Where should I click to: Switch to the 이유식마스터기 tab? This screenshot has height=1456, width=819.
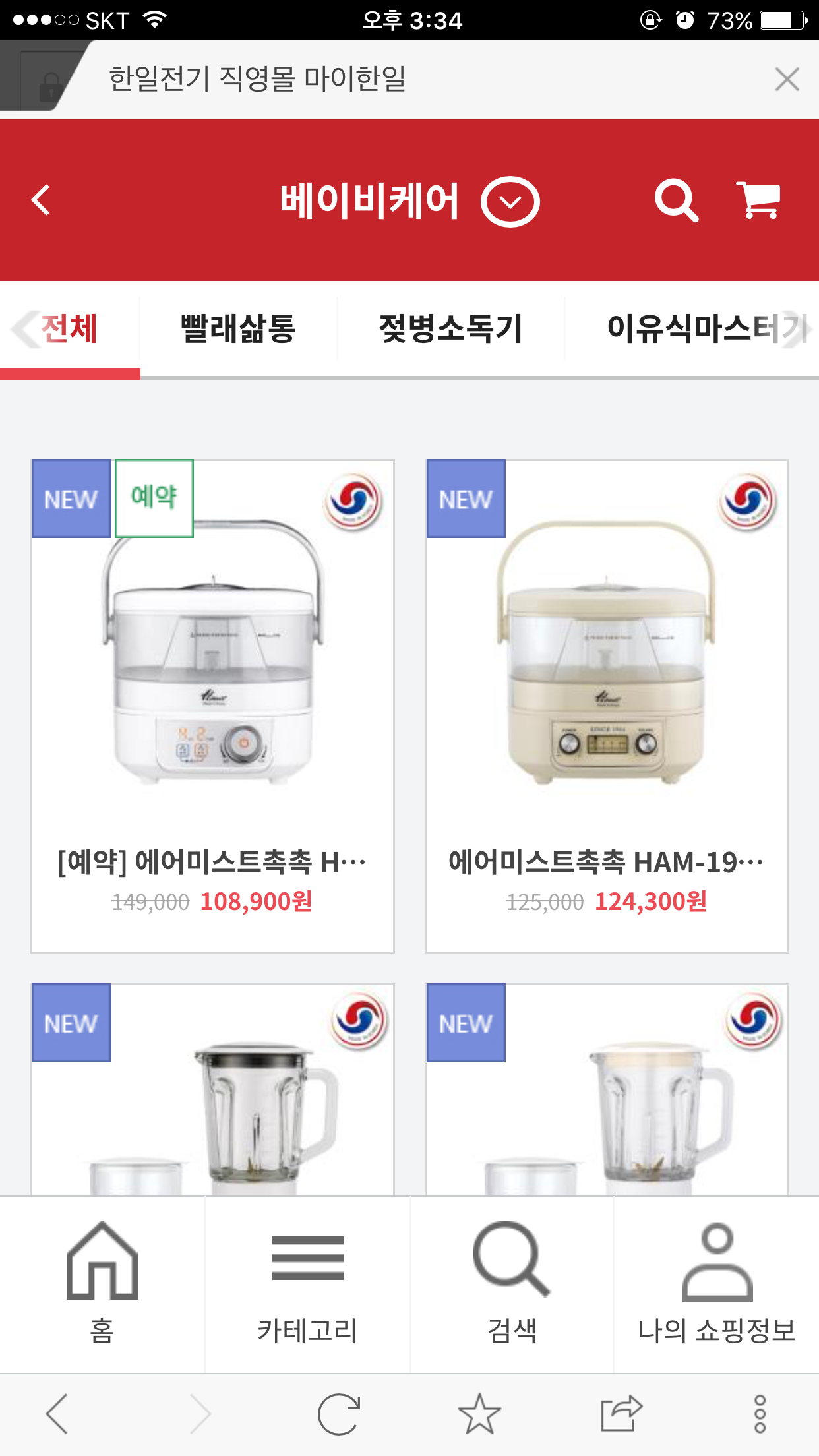(699, 328)
